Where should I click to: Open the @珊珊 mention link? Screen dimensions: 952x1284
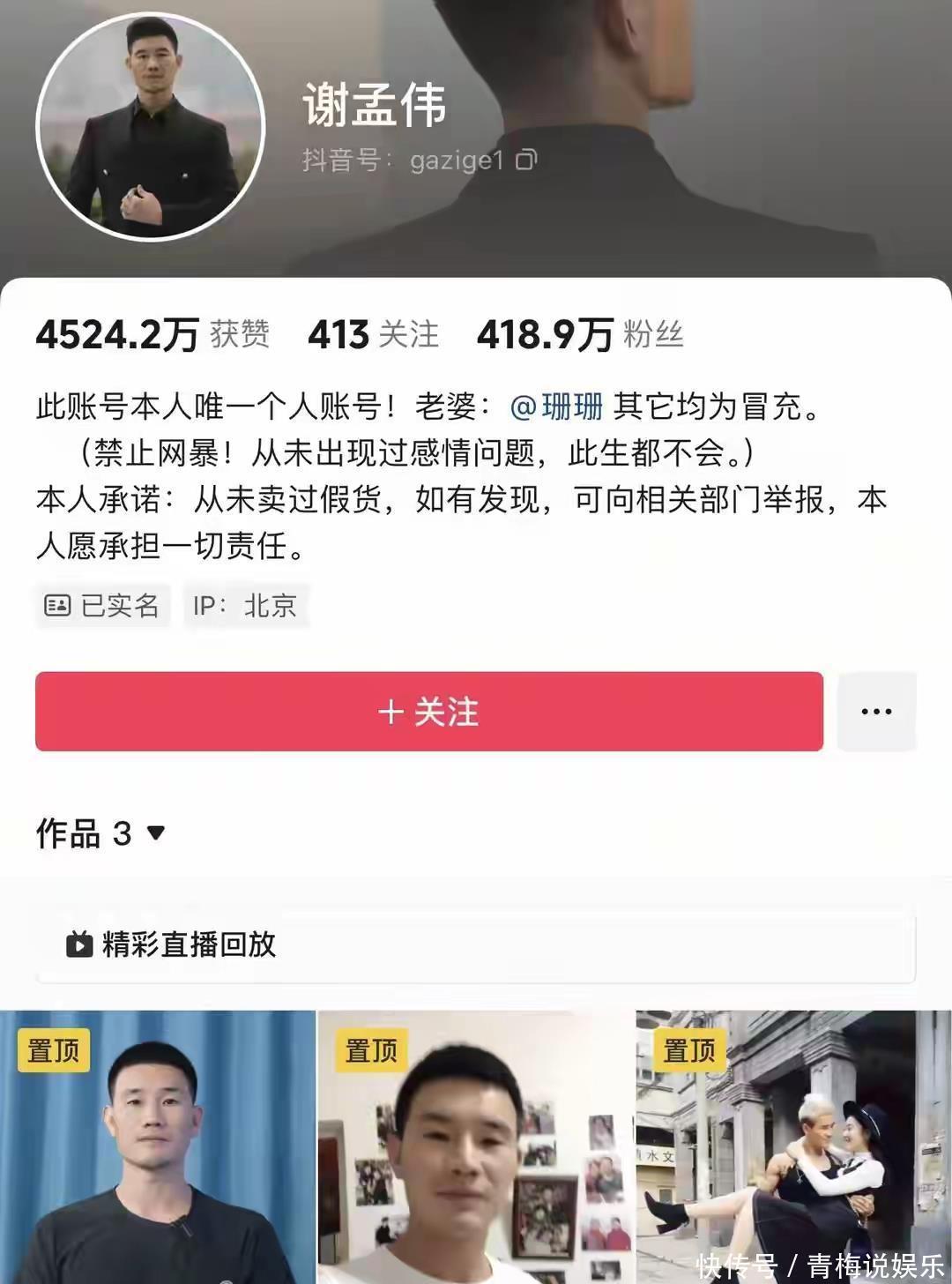(x=557, y=407)
